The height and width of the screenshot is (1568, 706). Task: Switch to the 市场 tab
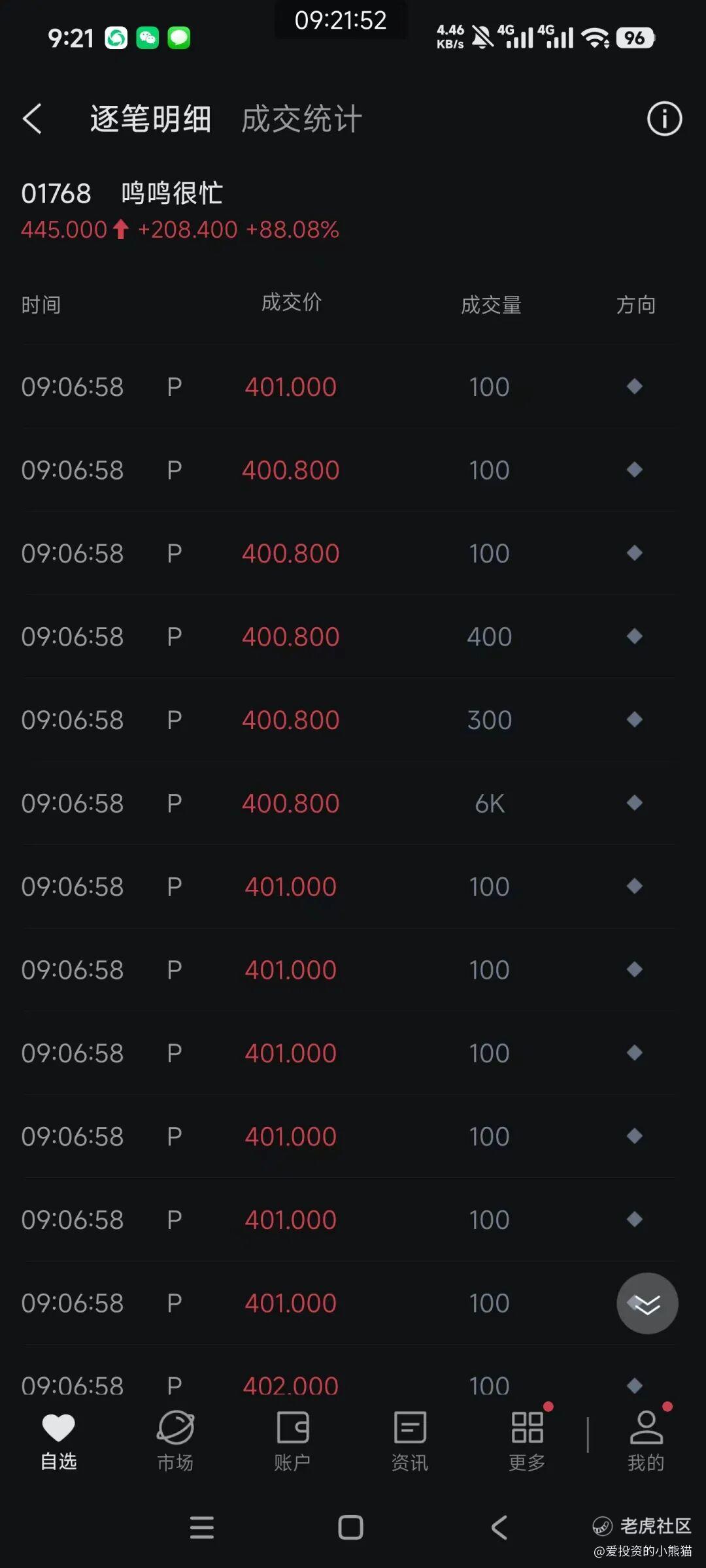(175, 1441)
